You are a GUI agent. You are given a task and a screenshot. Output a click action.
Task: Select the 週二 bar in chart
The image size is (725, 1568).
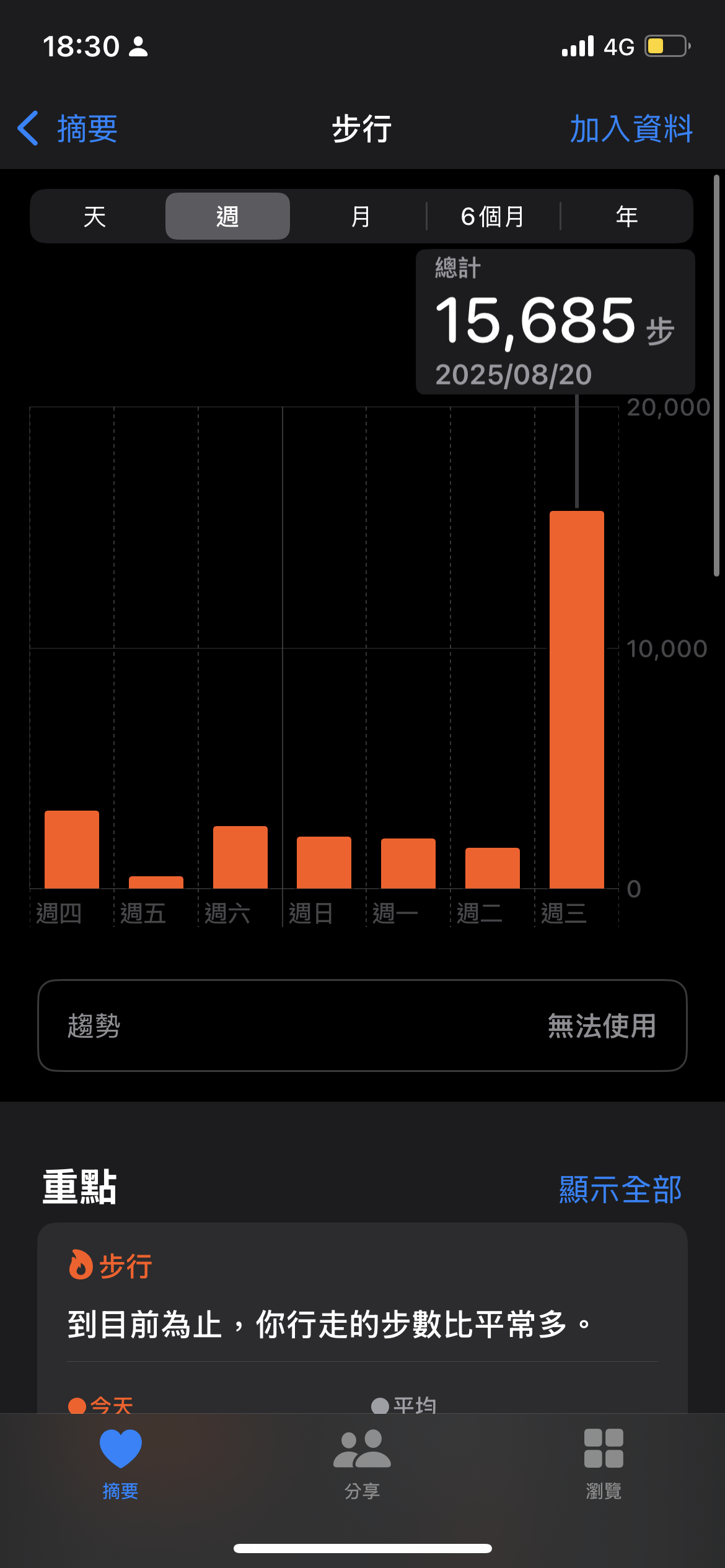click(493, 868)
